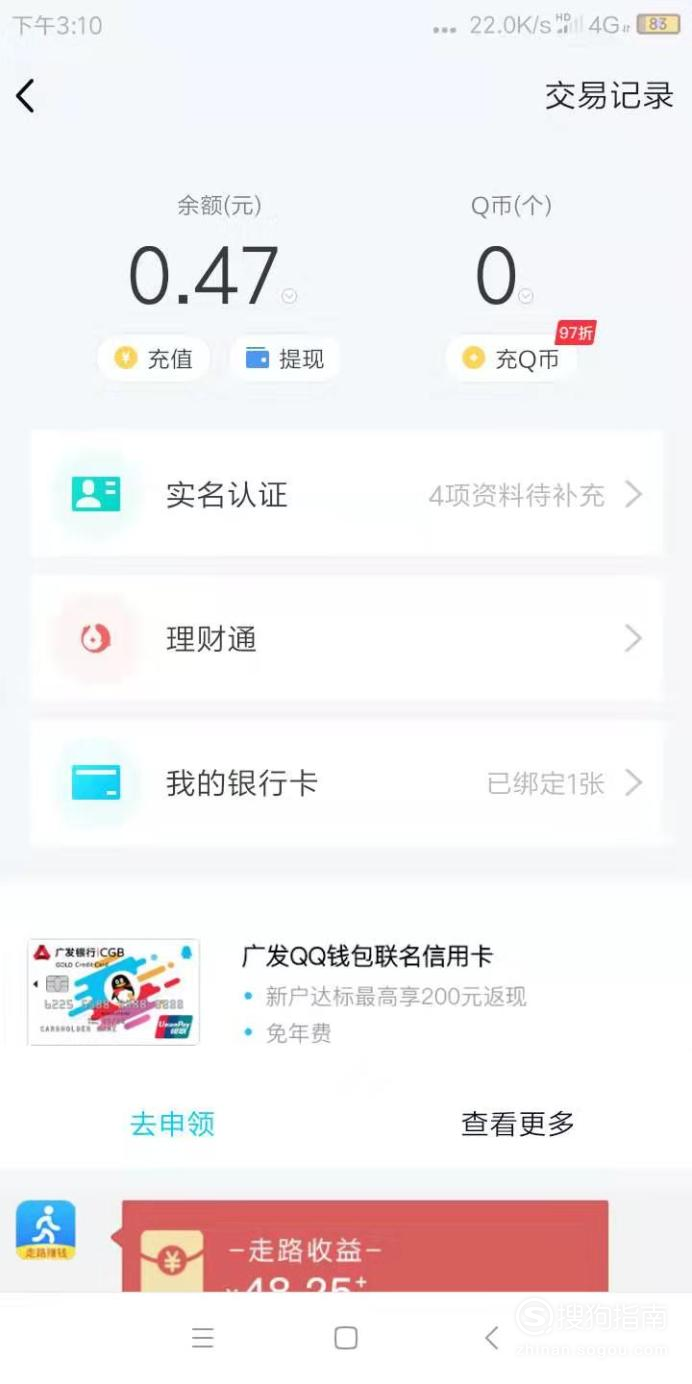
Task: Expand the balance dropdown arrow next to 0.47
Action: (289, 296)
